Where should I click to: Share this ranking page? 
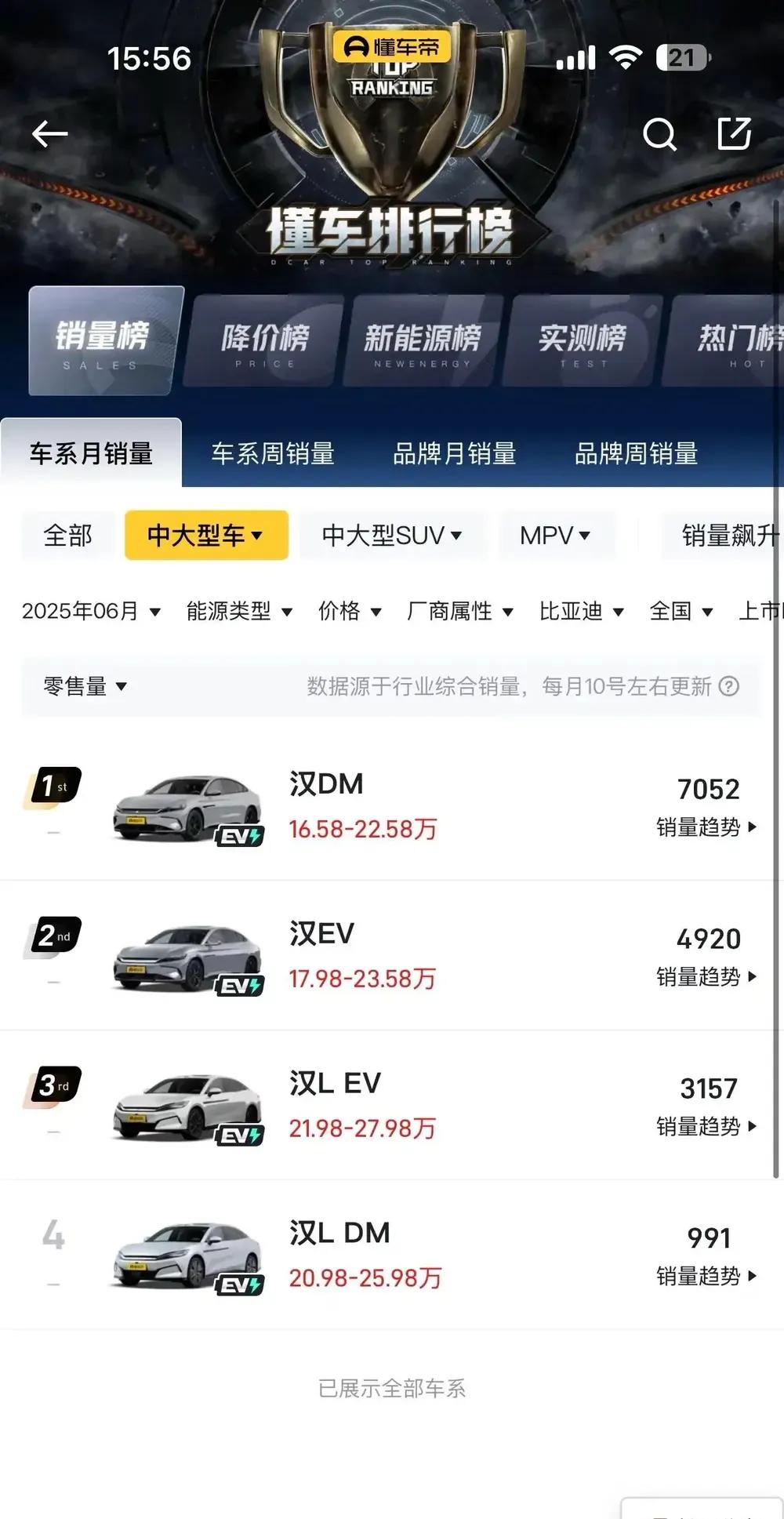(735, 134)
